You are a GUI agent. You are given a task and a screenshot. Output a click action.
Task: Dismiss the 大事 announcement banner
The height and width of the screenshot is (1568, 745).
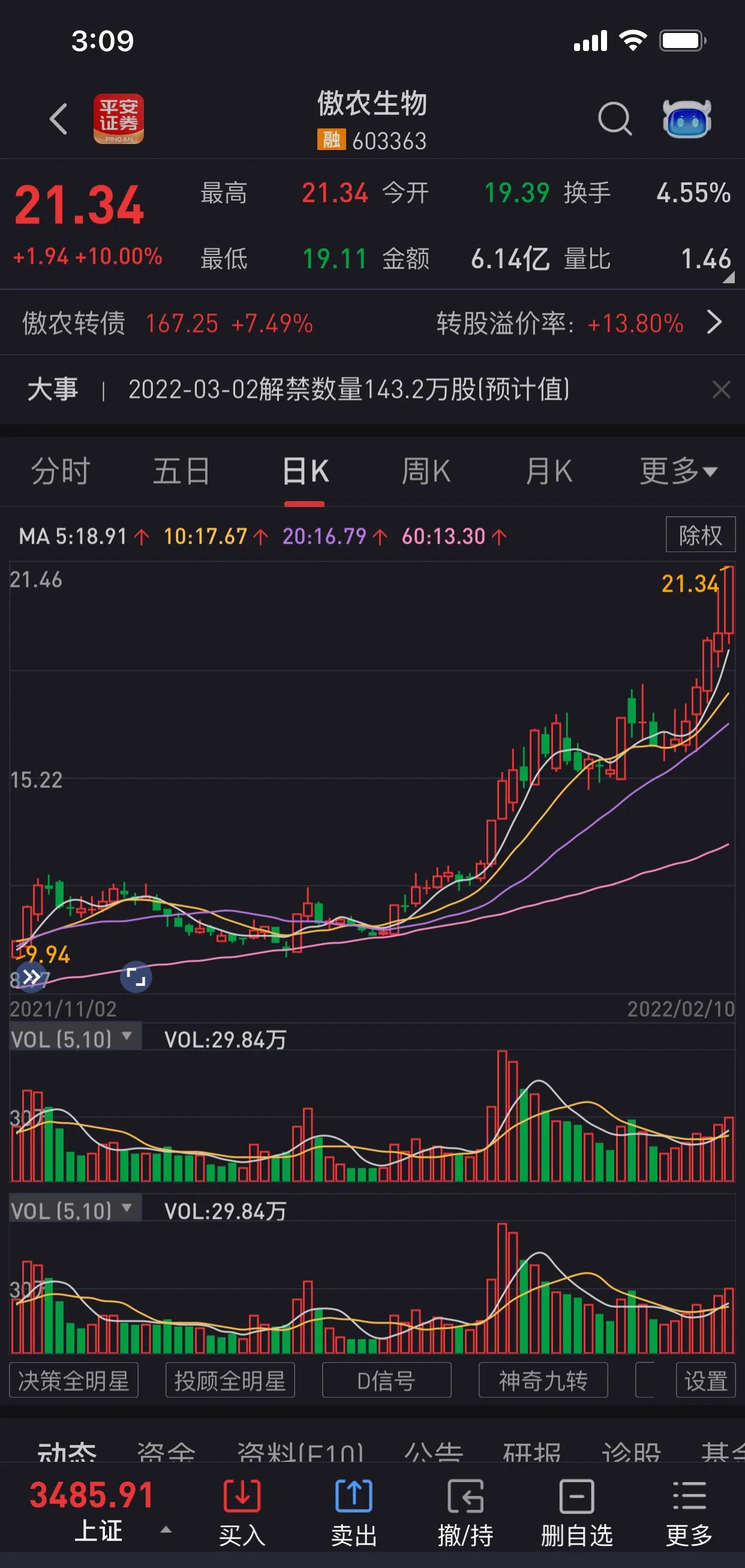pos(720,389)
